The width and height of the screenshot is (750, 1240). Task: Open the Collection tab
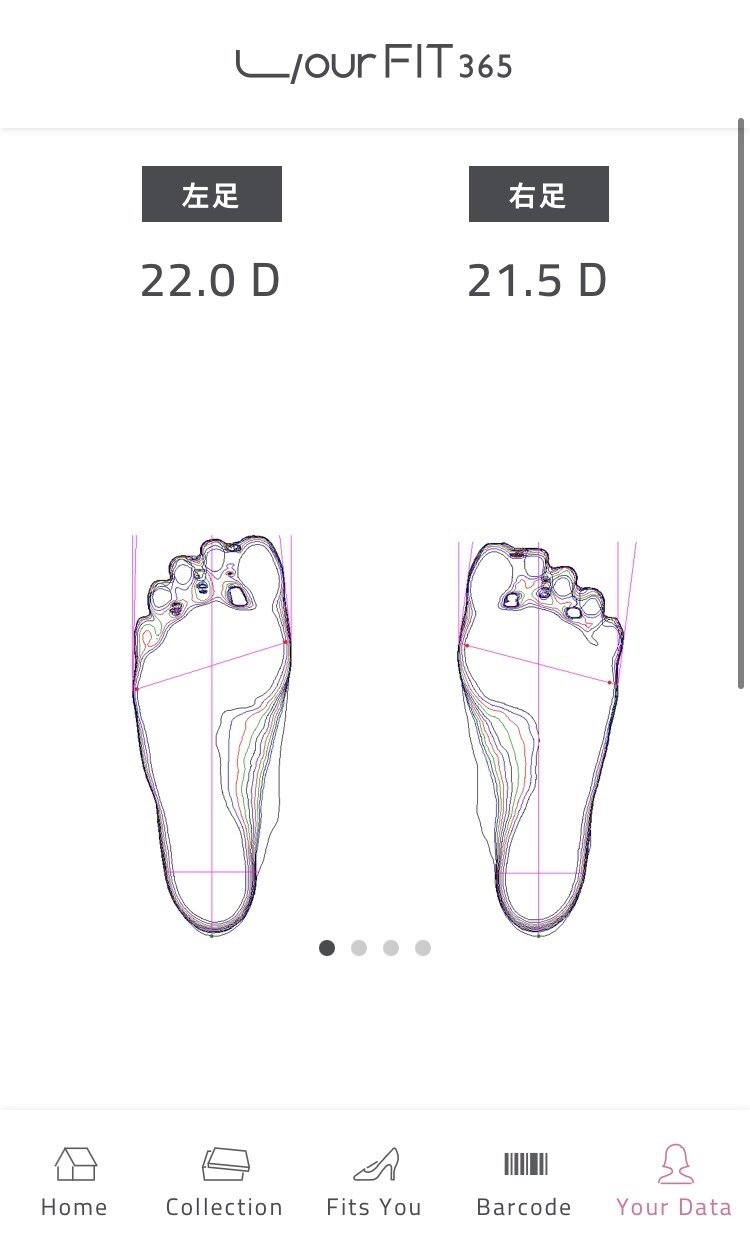click(224, 1182)
